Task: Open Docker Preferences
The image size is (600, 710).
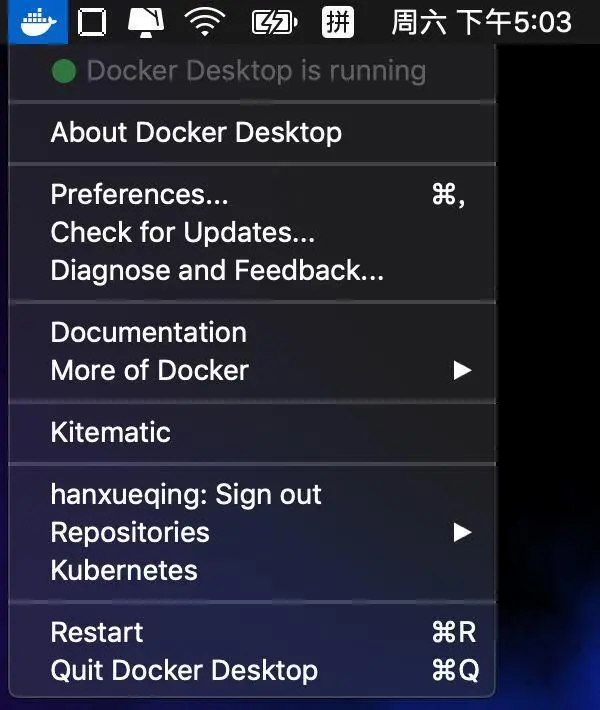Action: click(139, 194)
